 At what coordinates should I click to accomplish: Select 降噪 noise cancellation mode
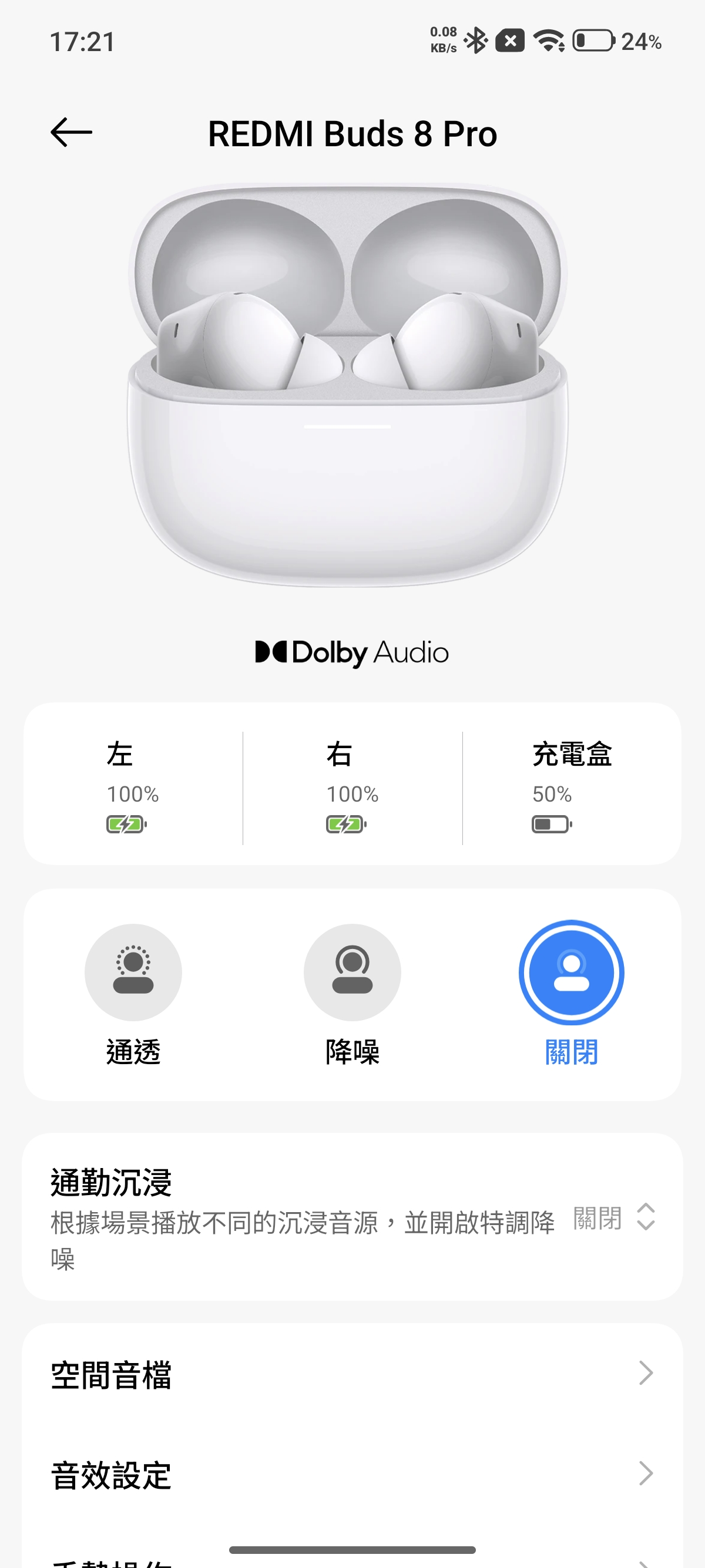point(352,973)
